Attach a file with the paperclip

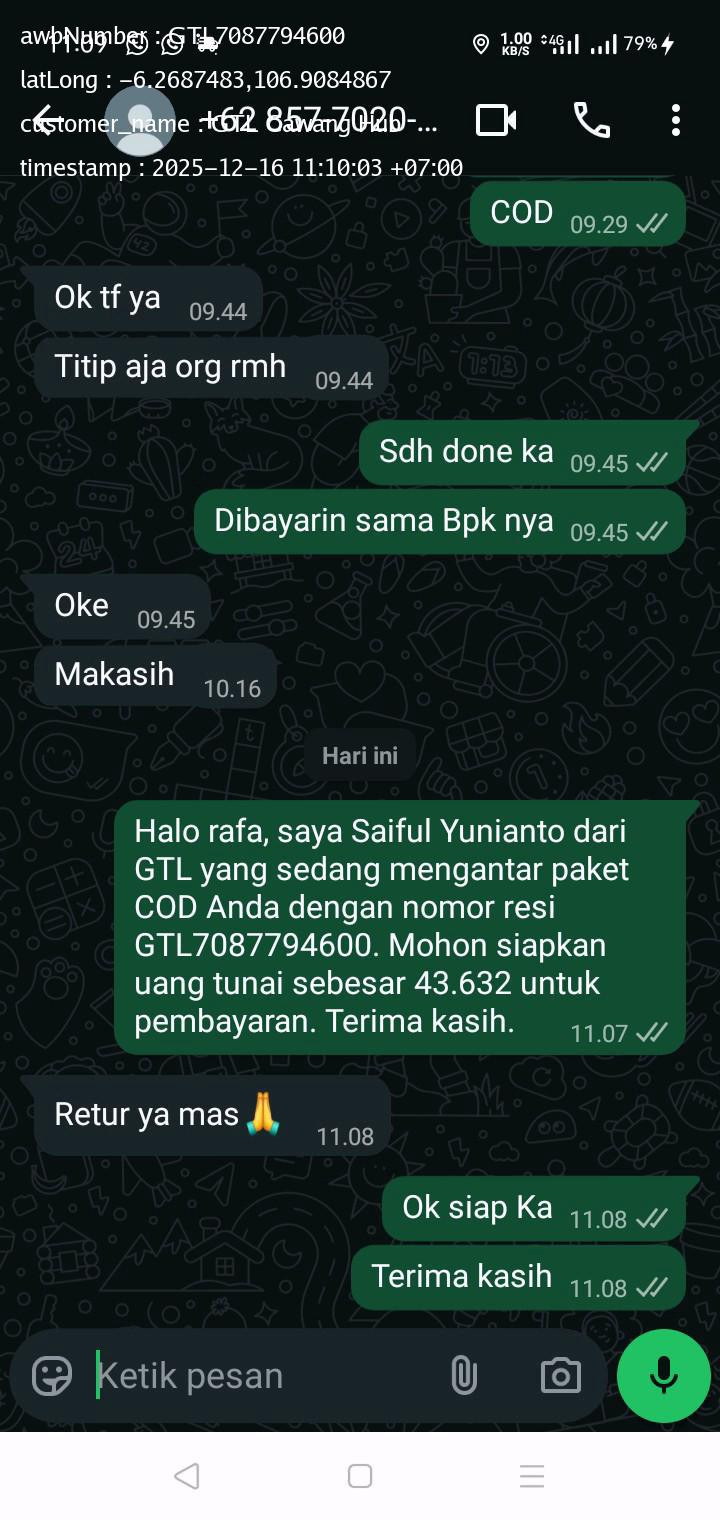[464, 1376]
